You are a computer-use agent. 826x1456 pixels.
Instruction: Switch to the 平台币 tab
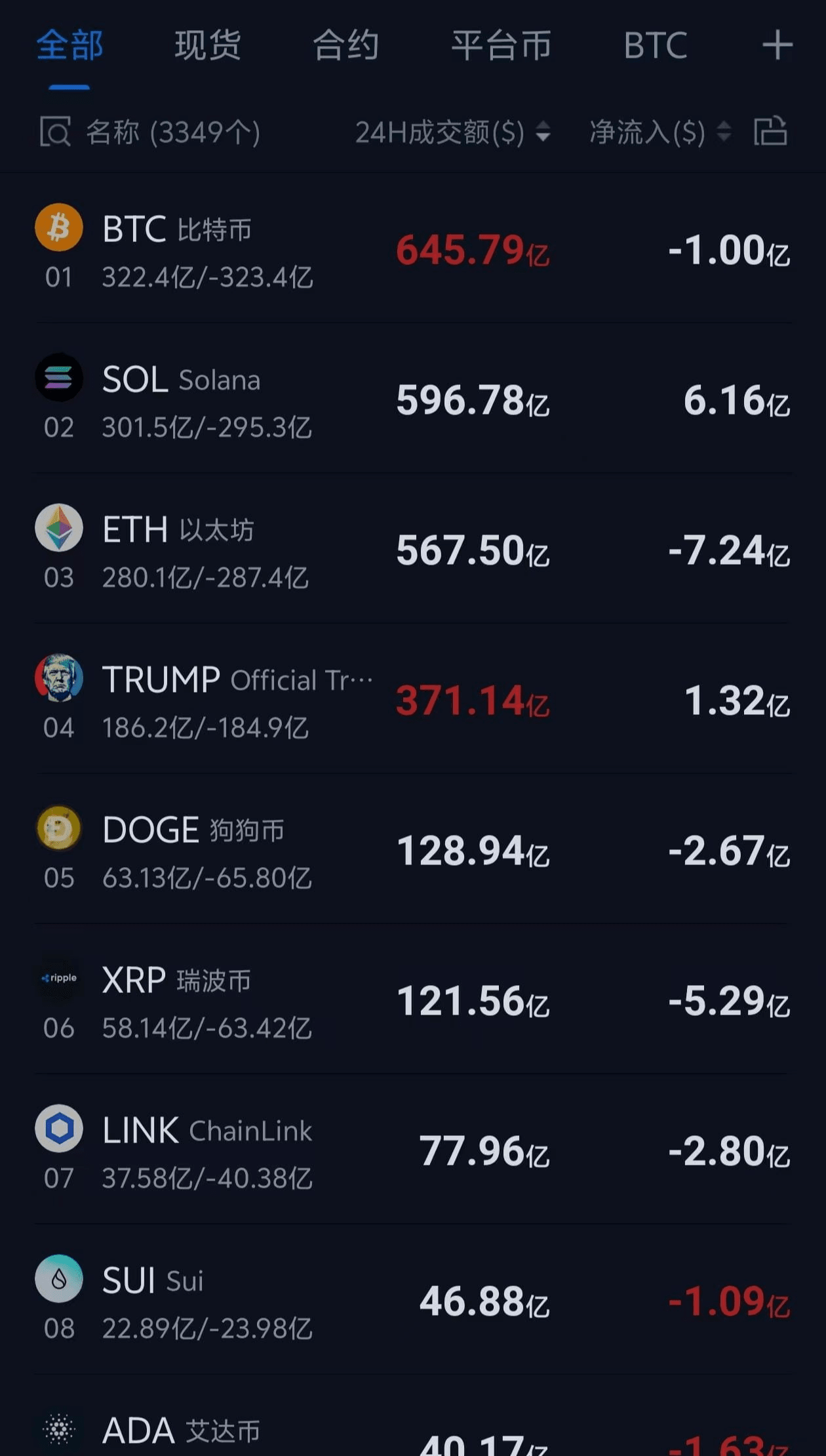(x=501, y=46)
